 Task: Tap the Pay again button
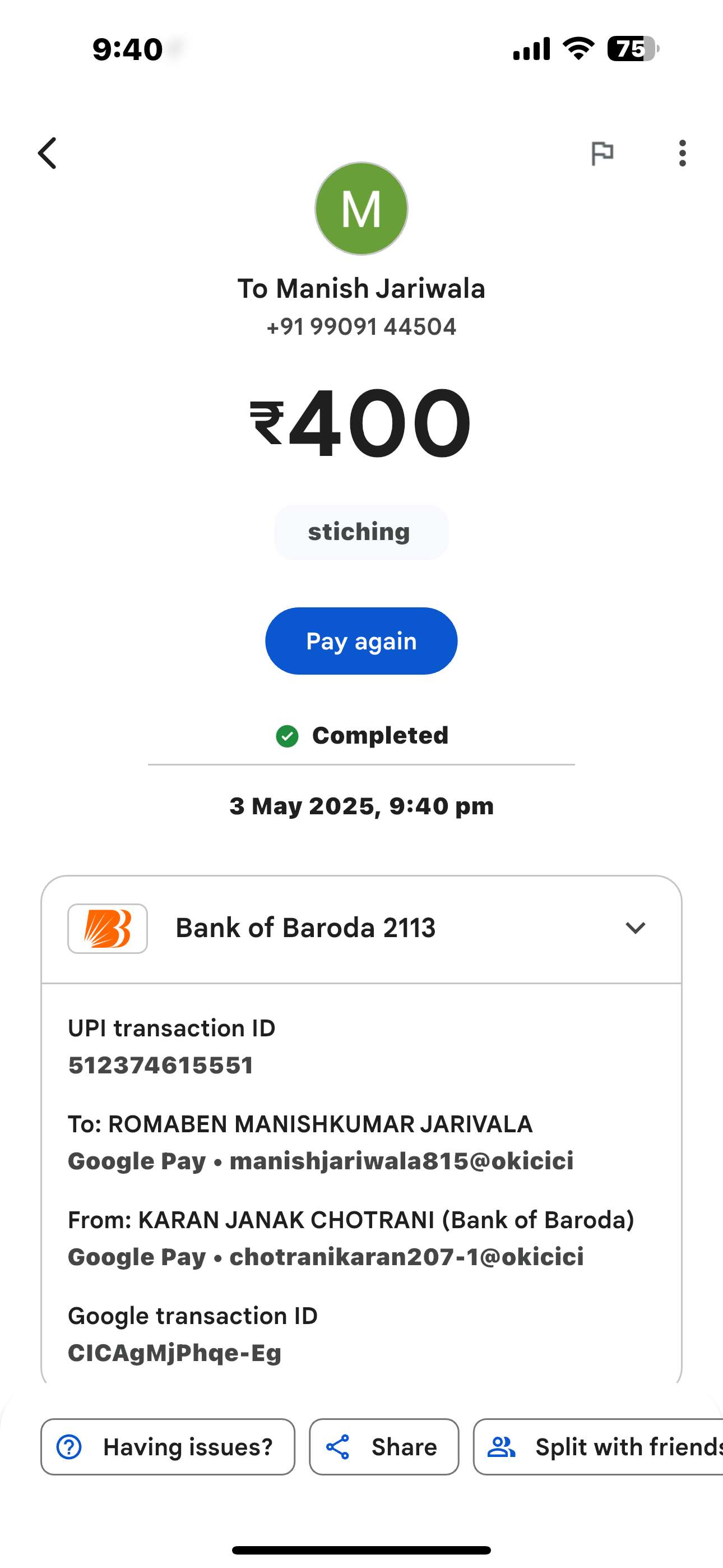[361, 641]
